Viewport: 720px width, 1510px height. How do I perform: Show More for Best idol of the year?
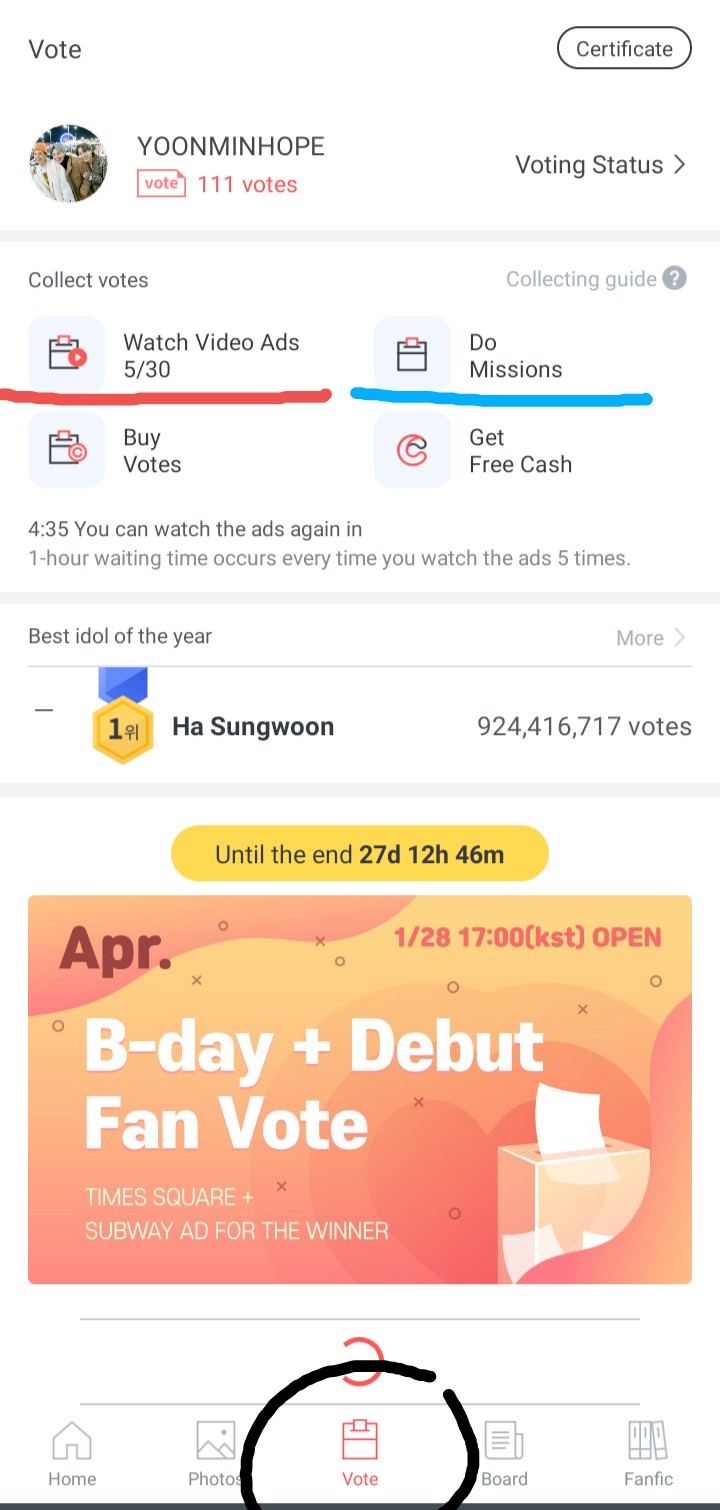(x=650, y=638)
